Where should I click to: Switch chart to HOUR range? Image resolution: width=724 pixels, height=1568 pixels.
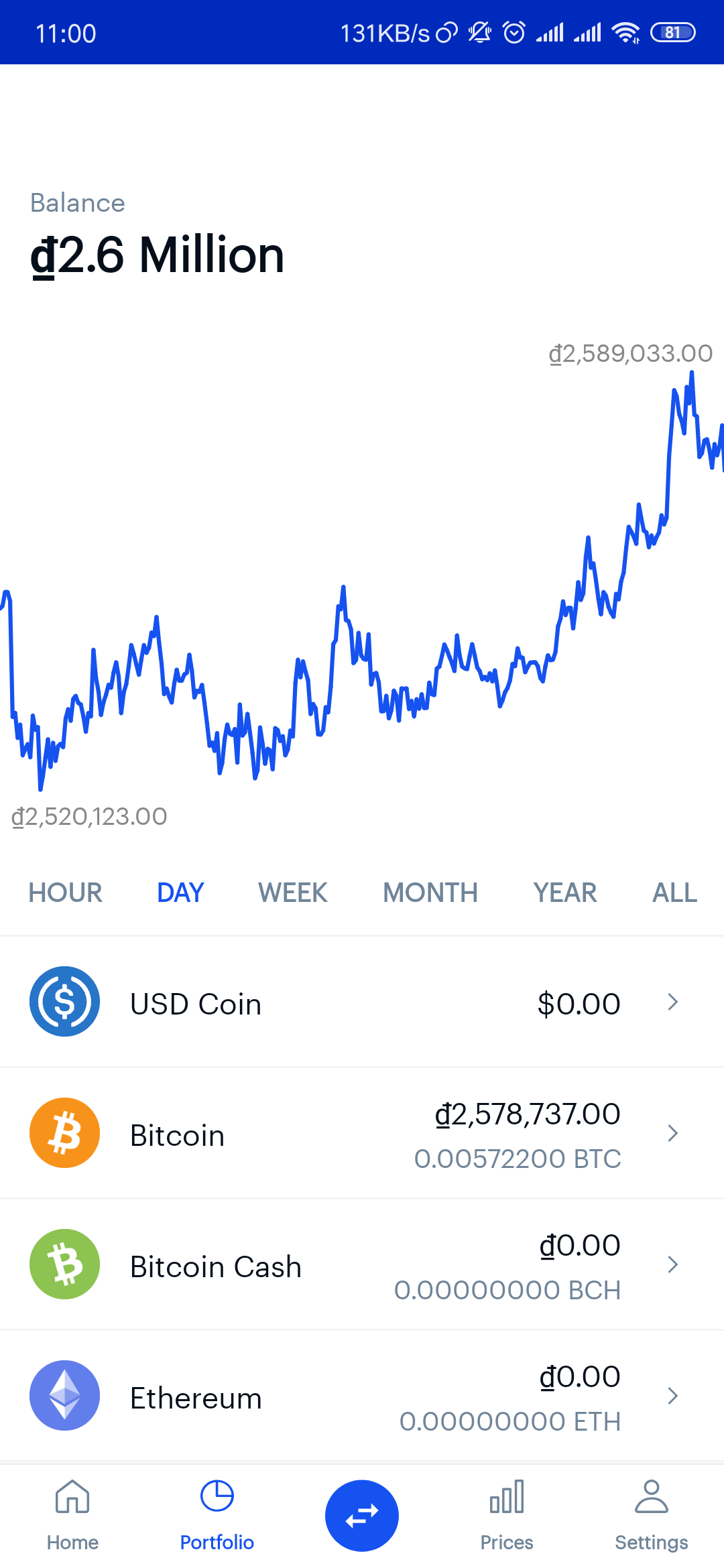click(x=65, y=893)
